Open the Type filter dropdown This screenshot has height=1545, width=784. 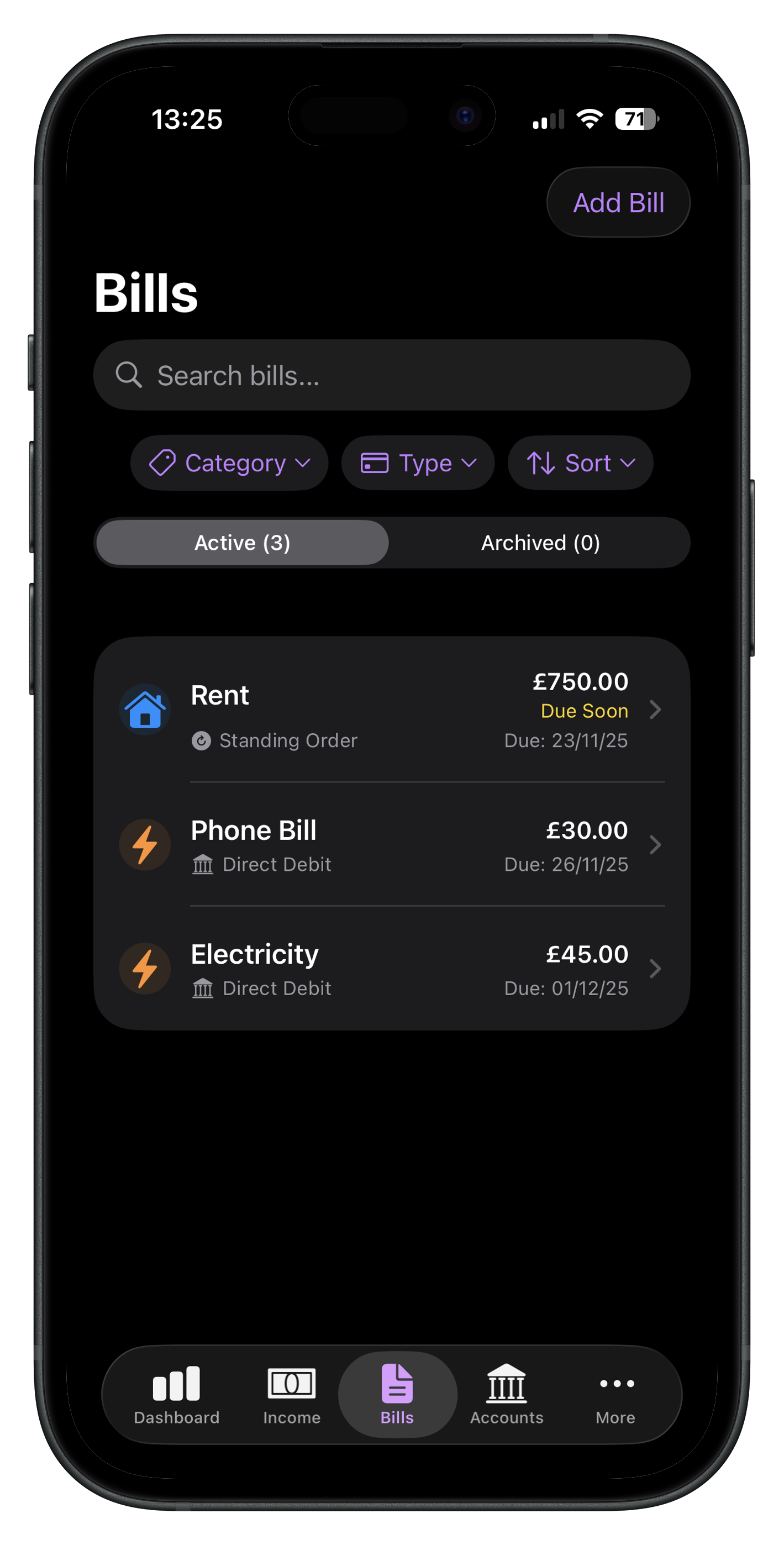click(418, 463)
